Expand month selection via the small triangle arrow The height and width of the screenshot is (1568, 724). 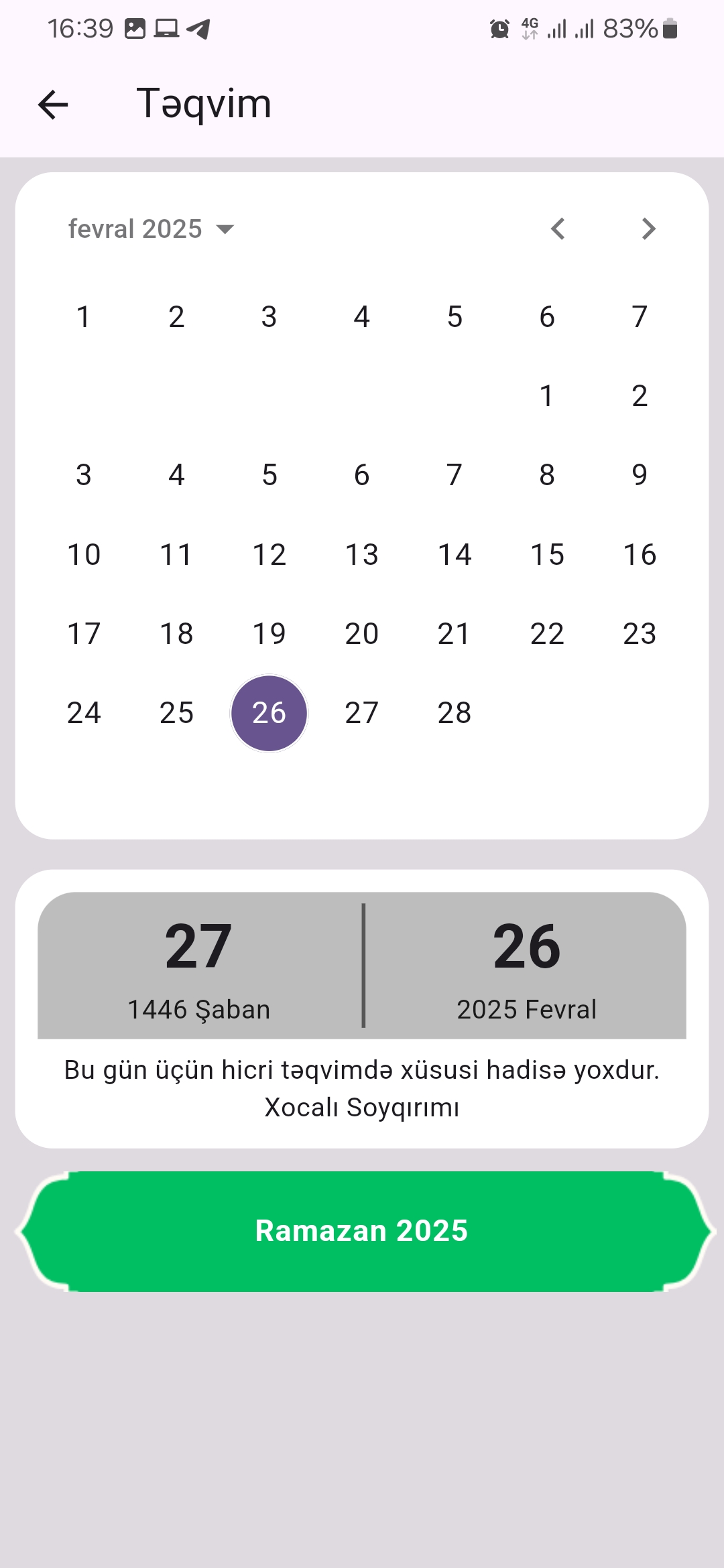pyautogui.click(x=225, y=228)
